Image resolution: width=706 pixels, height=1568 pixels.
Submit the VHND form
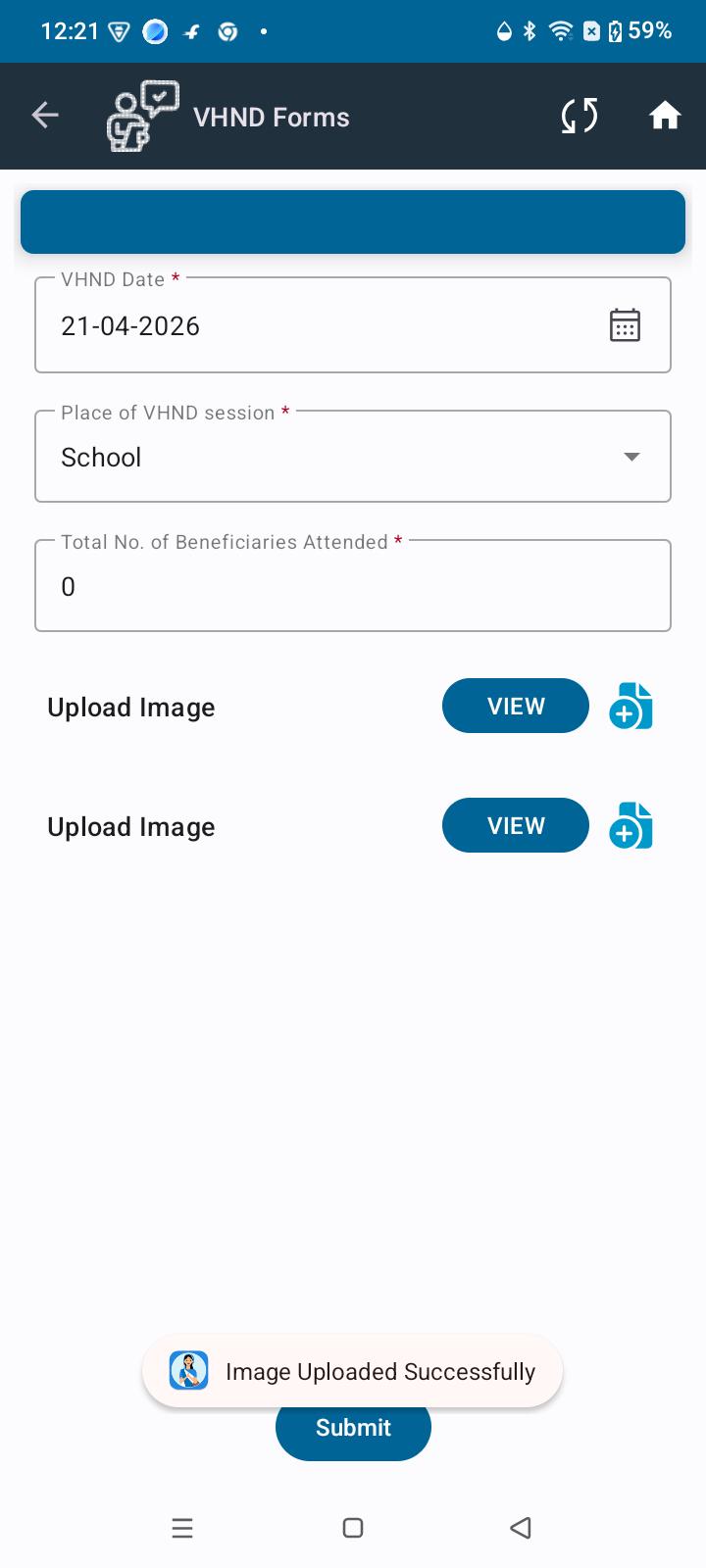click(353, 1429)
